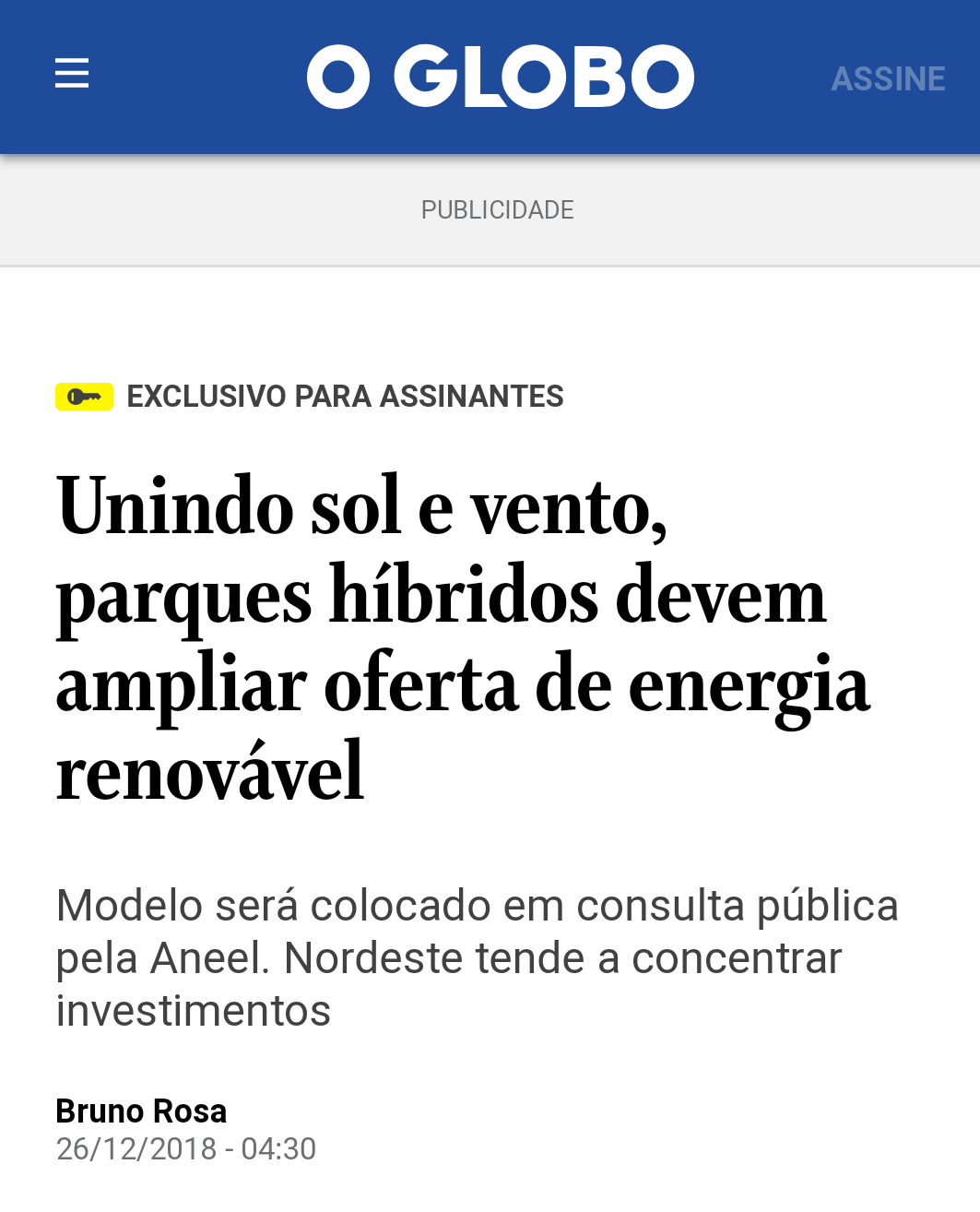Click ASSINE to start a subscription
980x1212 pixels.
(888, 78)
